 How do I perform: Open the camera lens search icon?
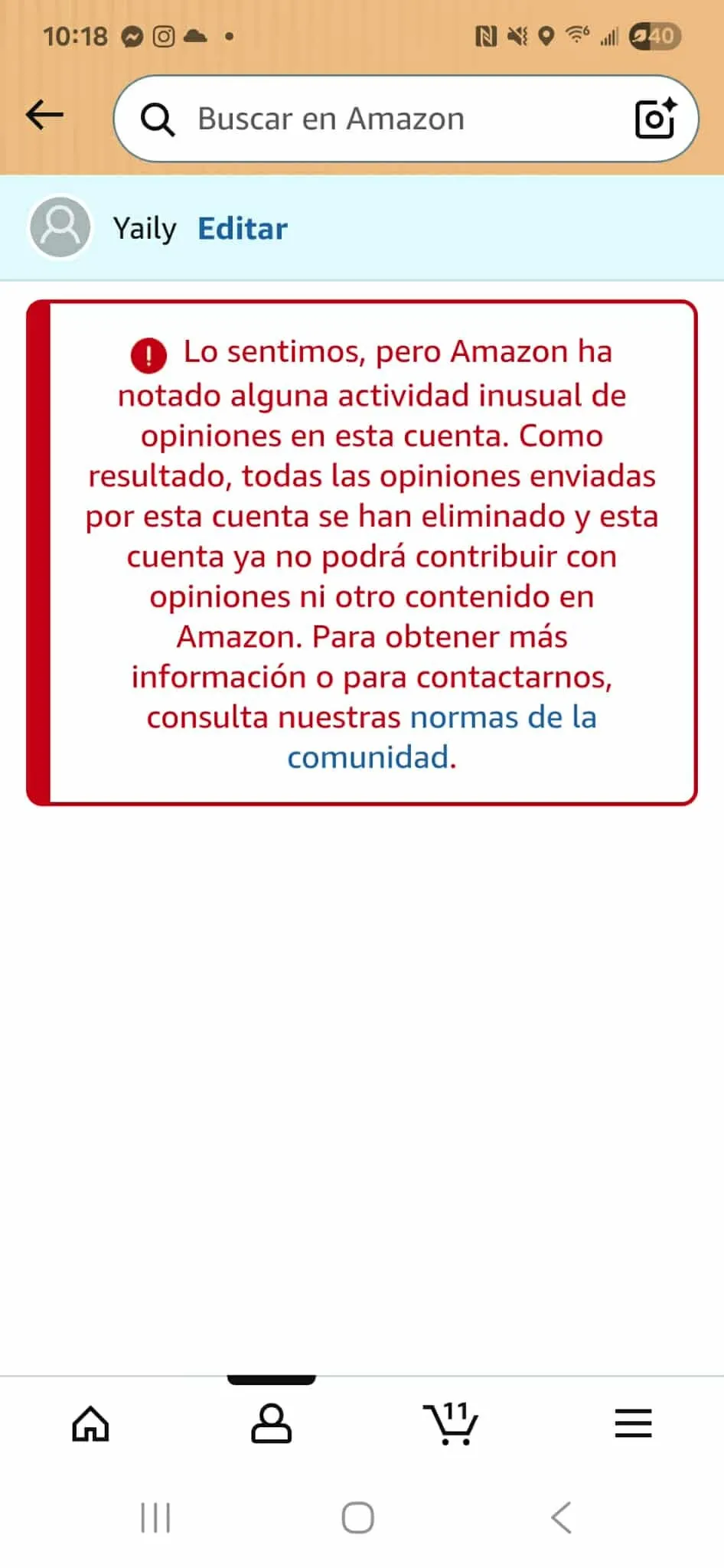click(x=655, y=119)
